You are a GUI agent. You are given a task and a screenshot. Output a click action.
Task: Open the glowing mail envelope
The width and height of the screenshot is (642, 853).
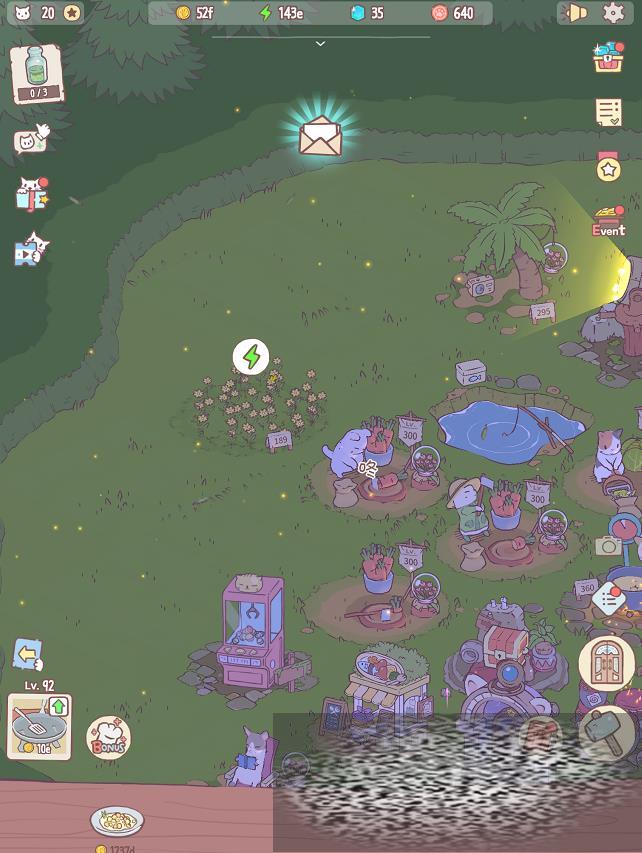point(320,136)
